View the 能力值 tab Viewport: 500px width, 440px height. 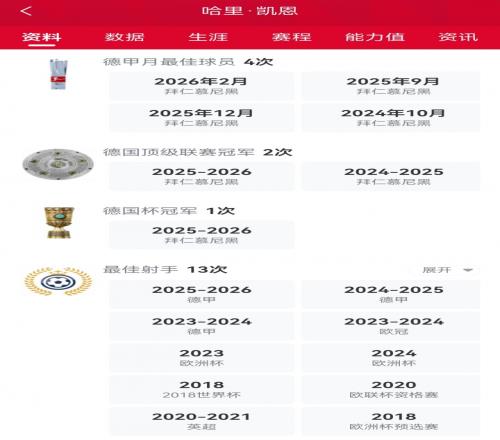pyautogui.click(x=375, y=37)
